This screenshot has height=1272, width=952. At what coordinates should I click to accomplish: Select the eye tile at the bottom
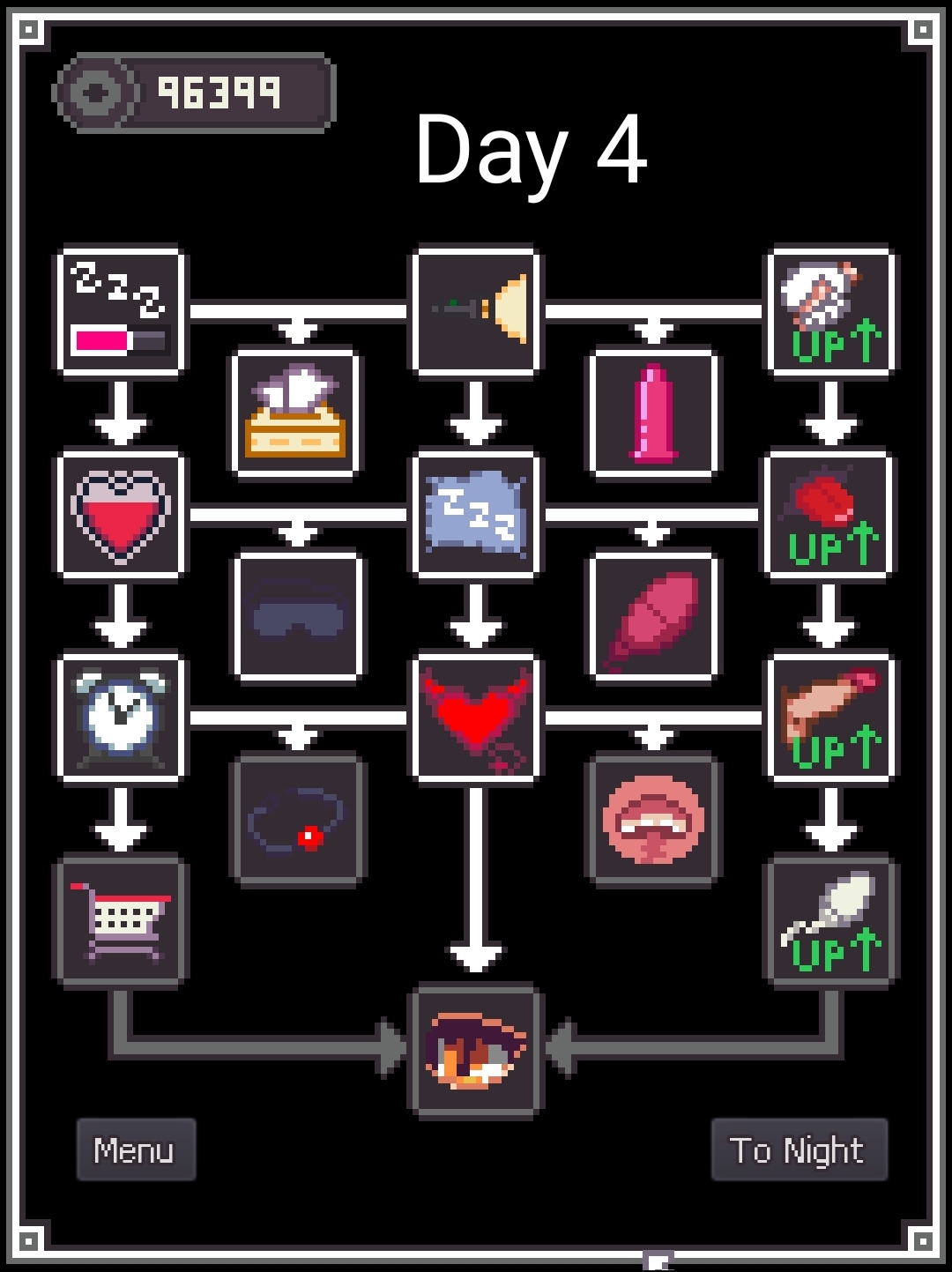(x=476, y=1050)
